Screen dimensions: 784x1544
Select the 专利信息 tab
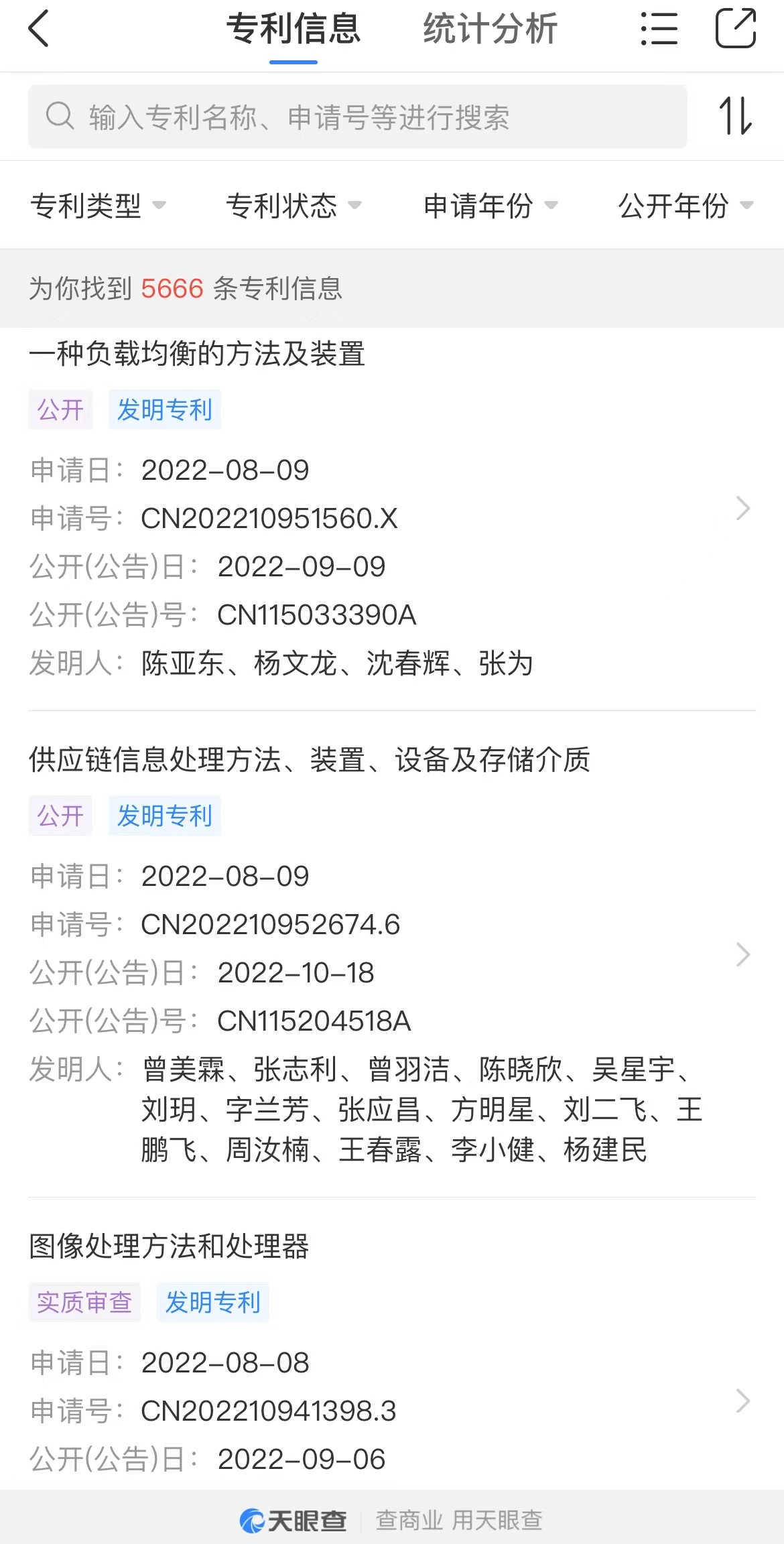pos(293,29)
